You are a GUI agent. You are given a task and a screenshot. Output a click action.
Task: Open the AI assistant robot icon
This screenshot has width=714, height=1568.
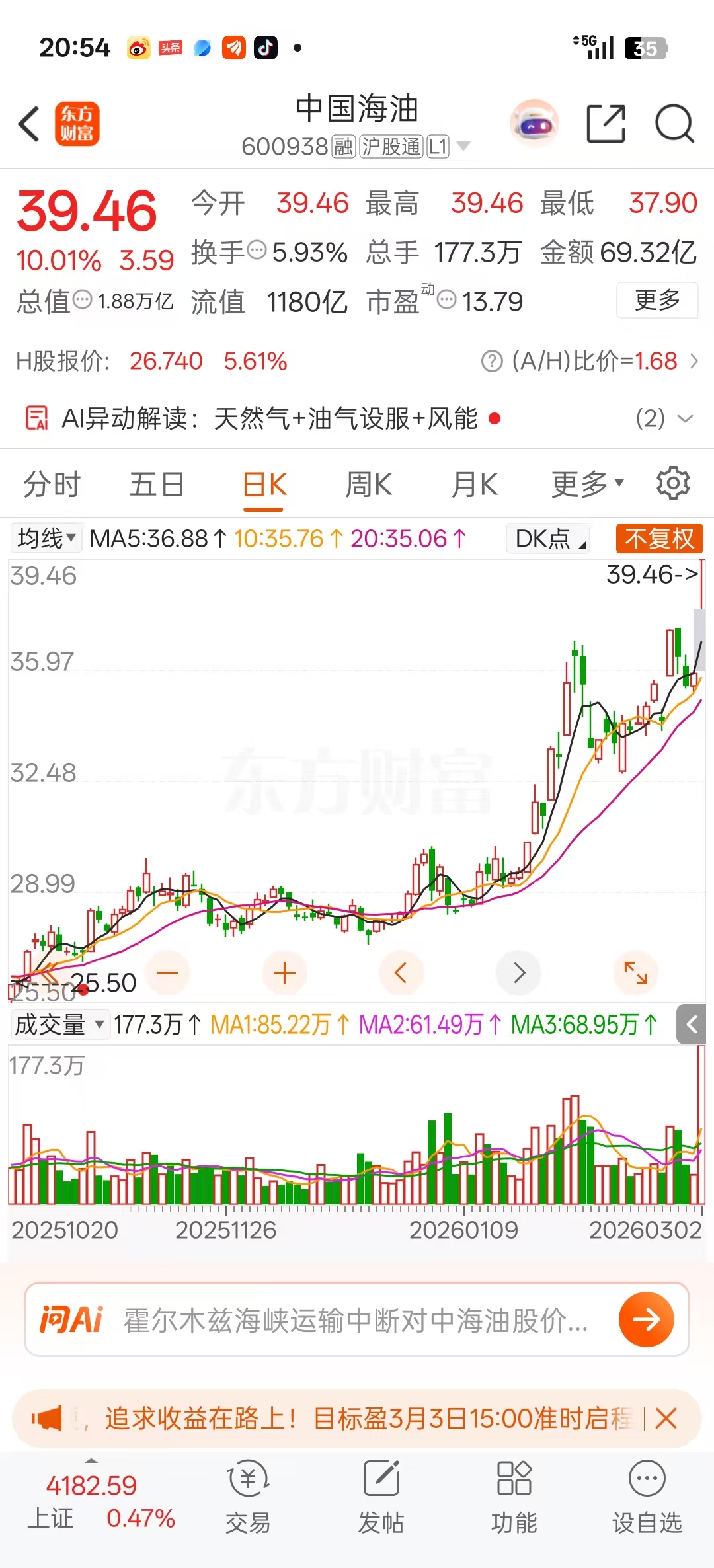[x=534, y=124]
